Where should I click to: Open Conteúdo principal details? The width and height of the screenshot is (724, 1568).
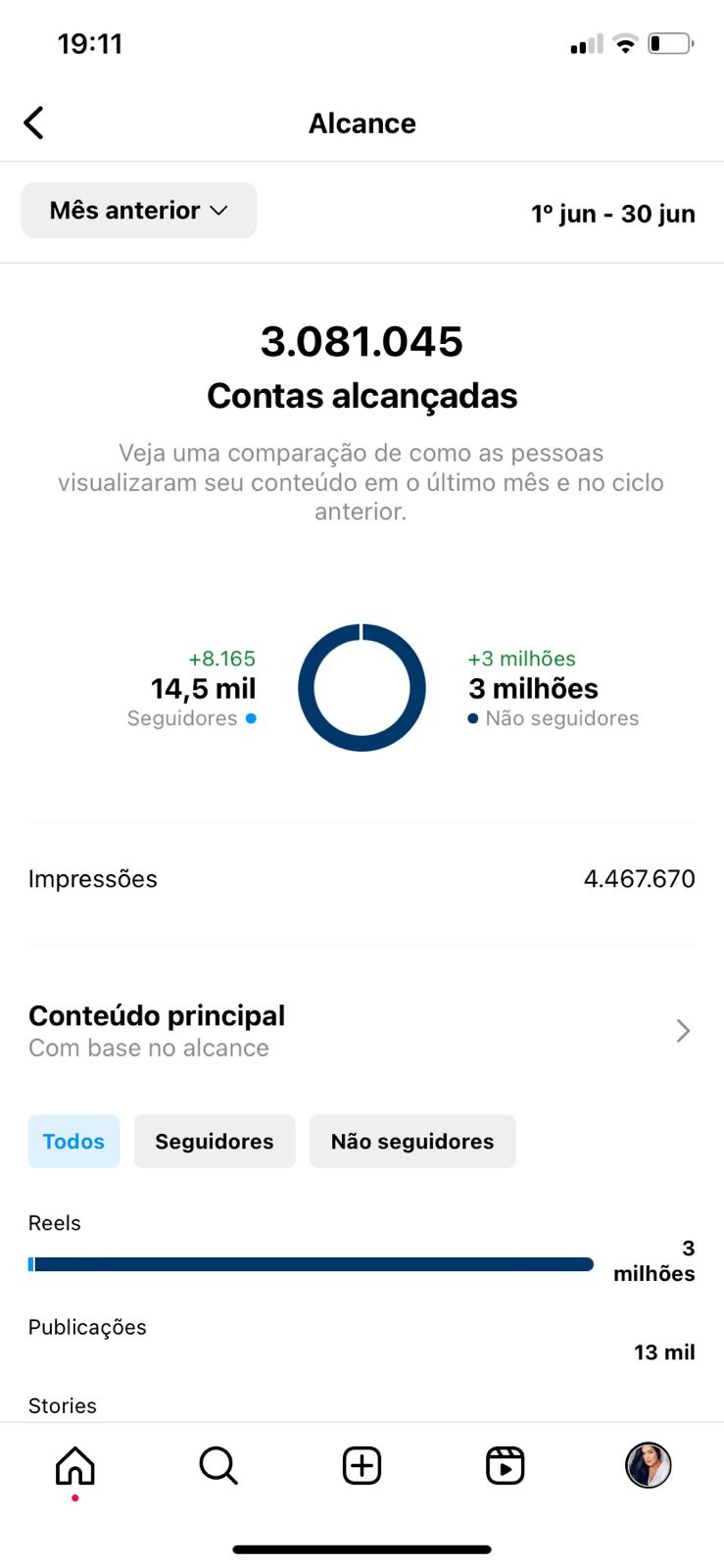click(683, 1030)
